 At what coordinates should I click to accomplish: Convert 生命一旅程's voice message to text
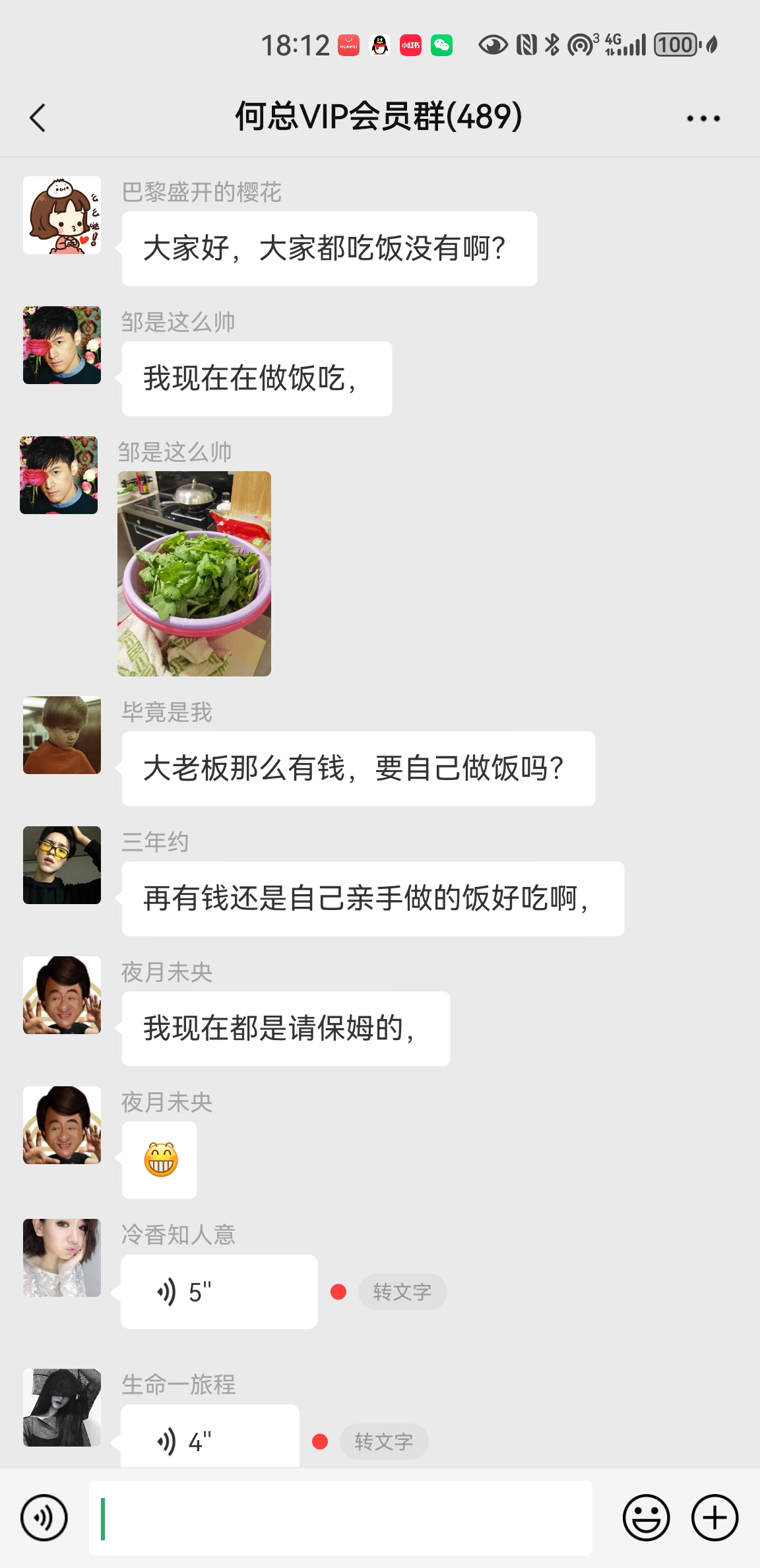(x=383, y=1441)
